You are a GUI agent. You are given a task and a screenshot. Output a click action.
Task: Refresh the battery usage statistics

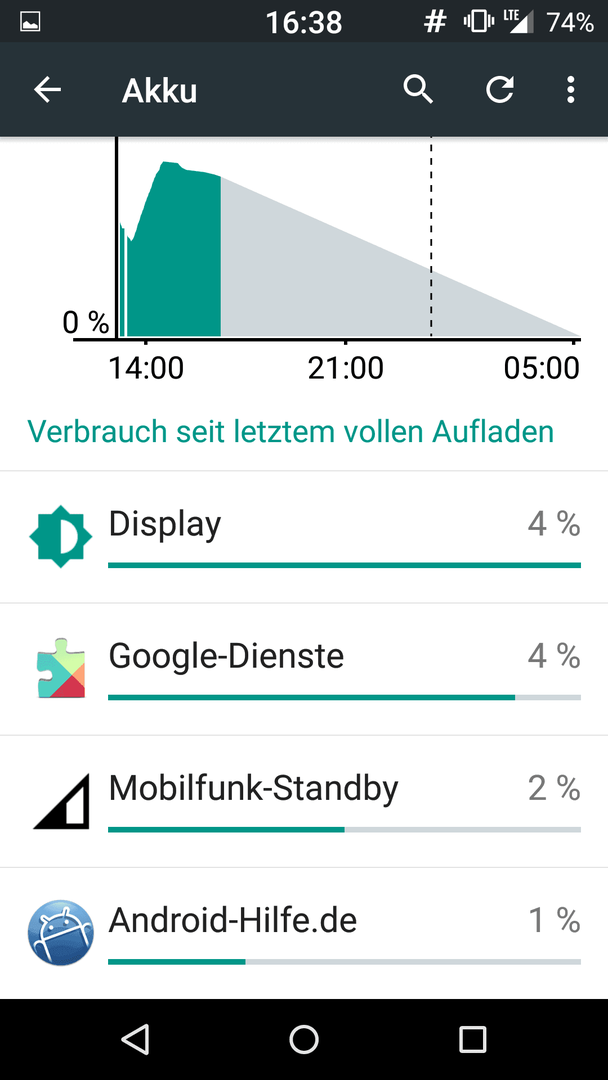pos(499,90)
